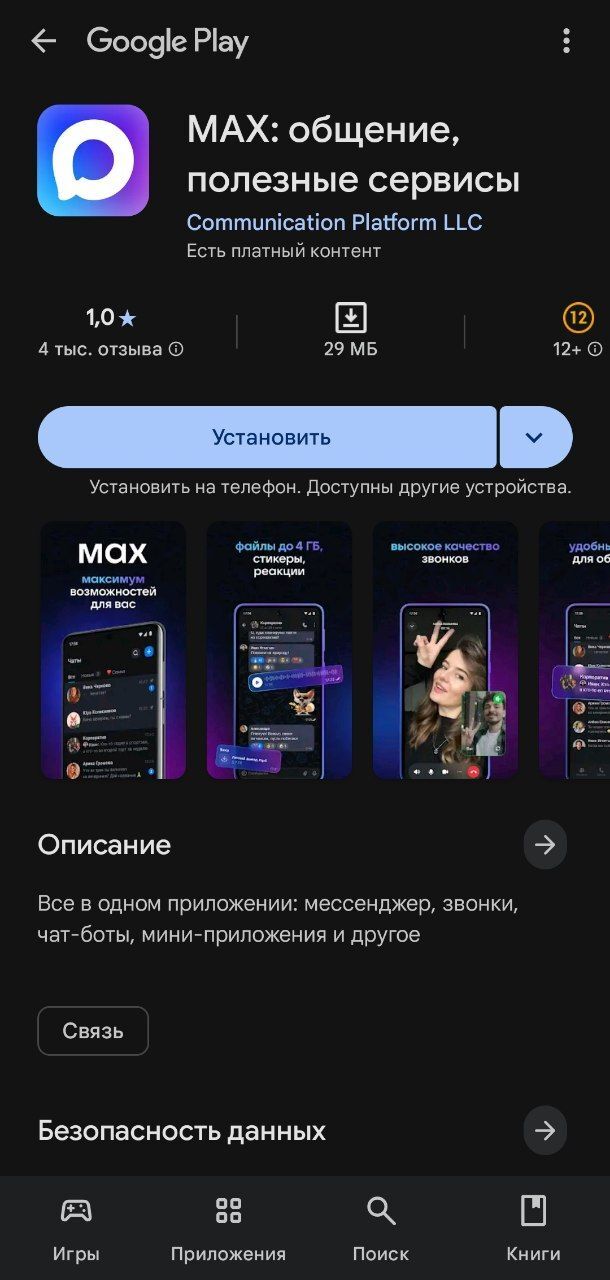Screen dimensions: 610x1280
Task: Switch to the Игры tab
Action: coord(76,1229)
